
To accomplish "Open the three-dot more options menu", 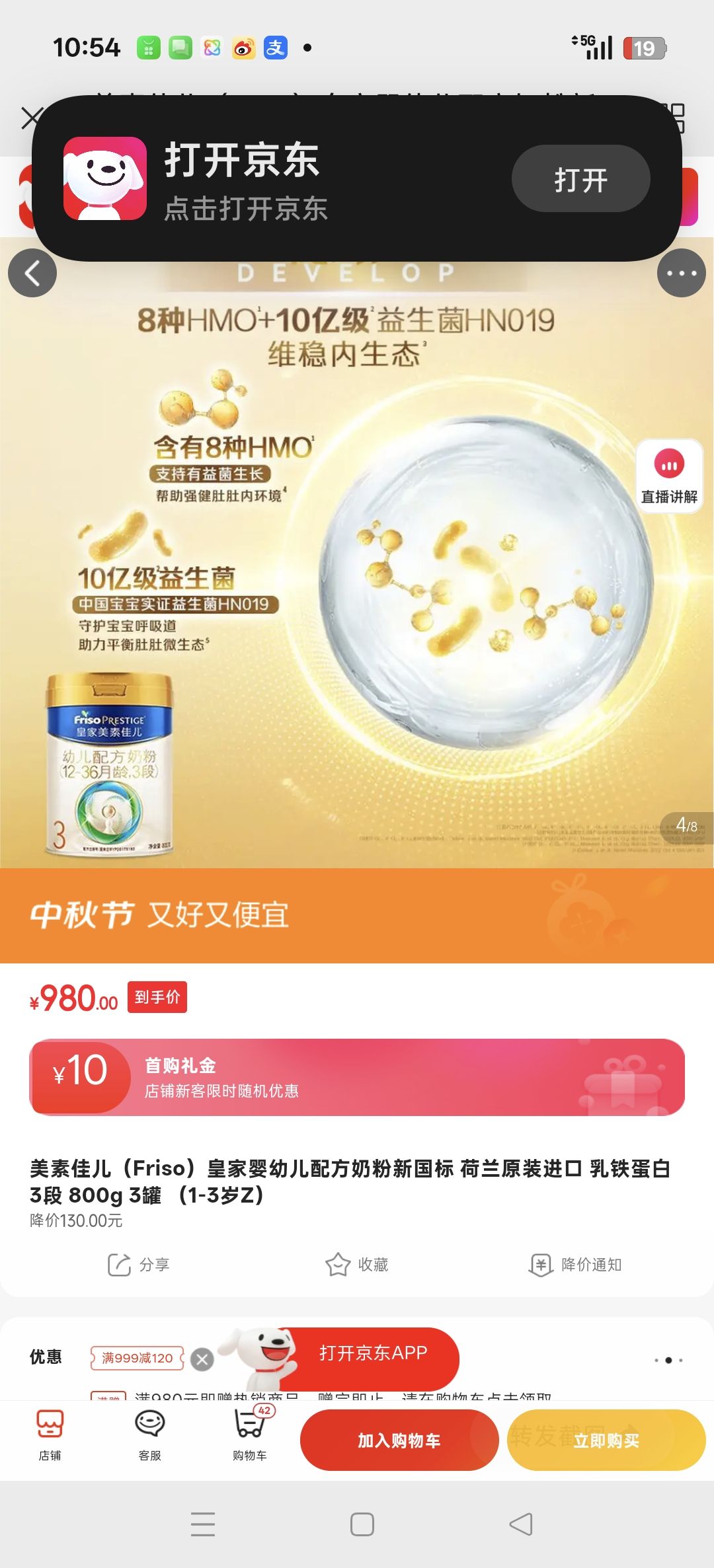I will (682, 273).
